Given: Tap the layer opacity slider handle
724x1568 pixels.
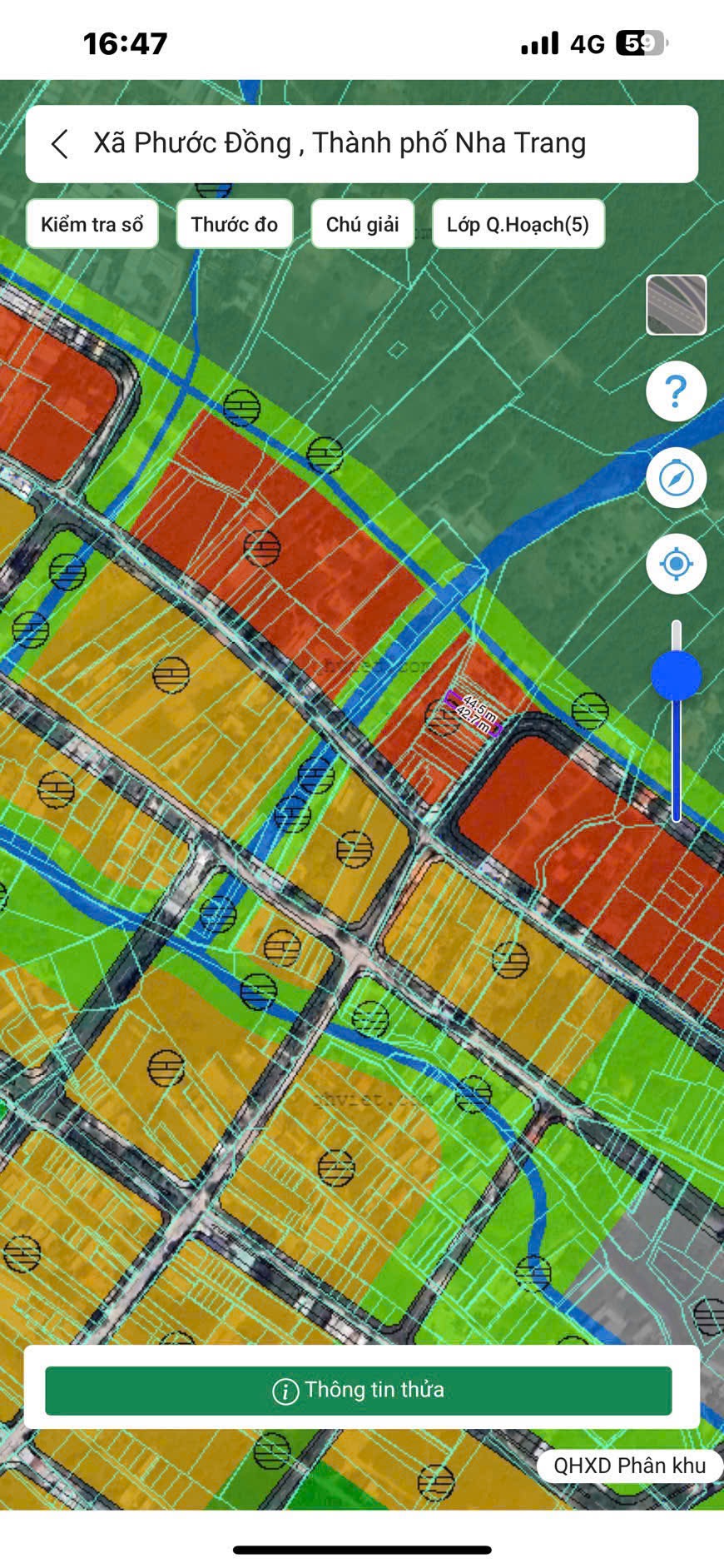Looking at the screenshot, I should click(x=676, y=674).
